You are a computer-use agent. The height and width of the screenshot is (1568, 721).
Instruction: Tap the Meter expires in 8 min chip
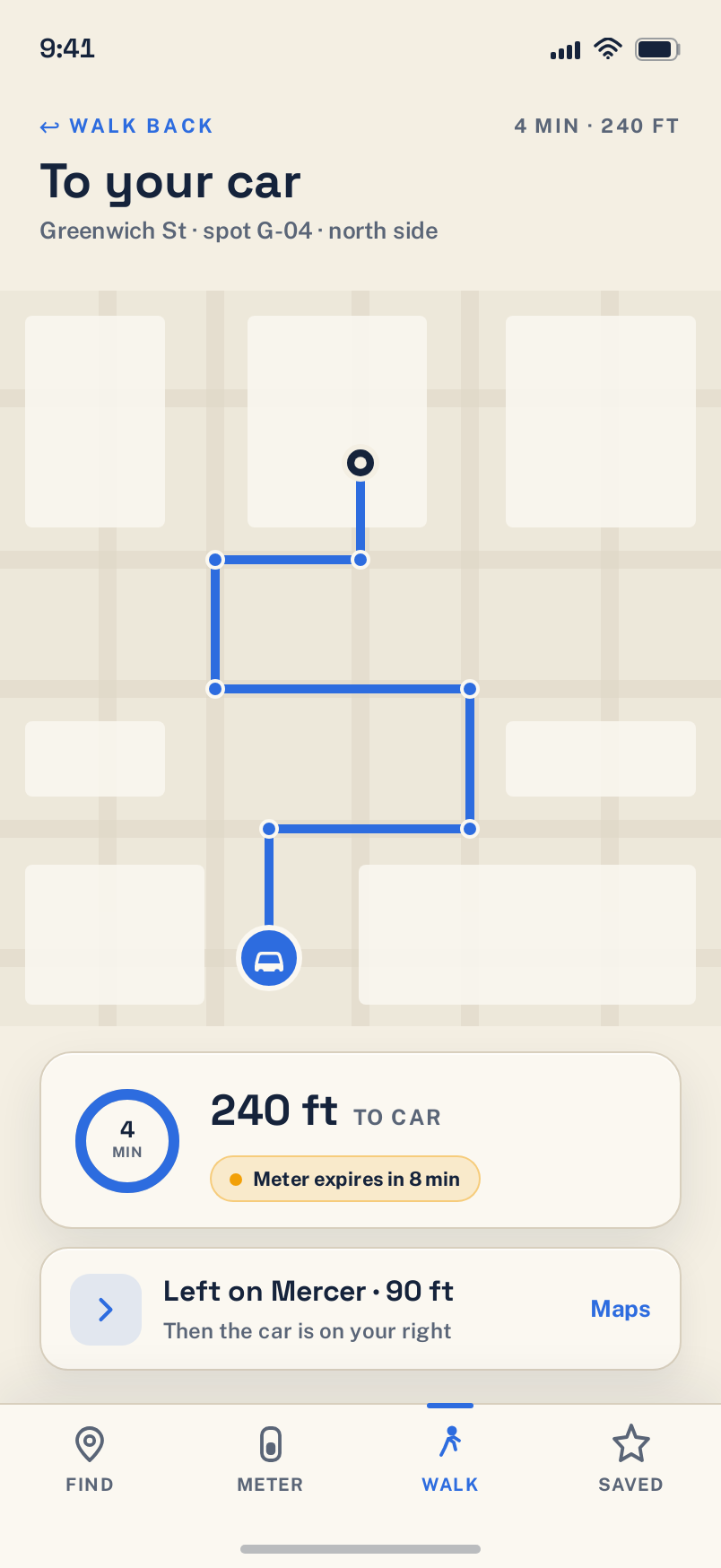point(345,1179)
